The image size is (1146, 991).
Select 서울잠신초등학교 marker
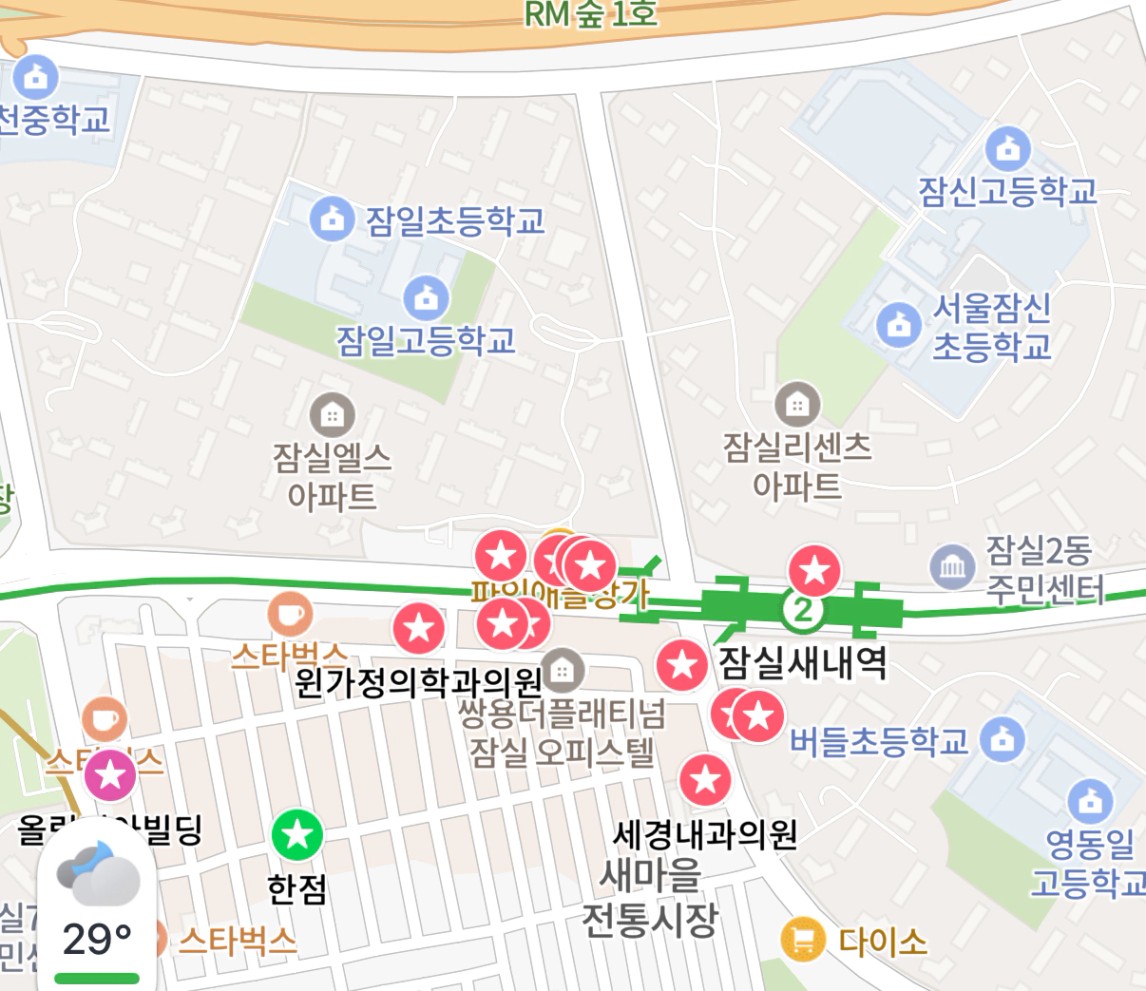click(898, 324)
